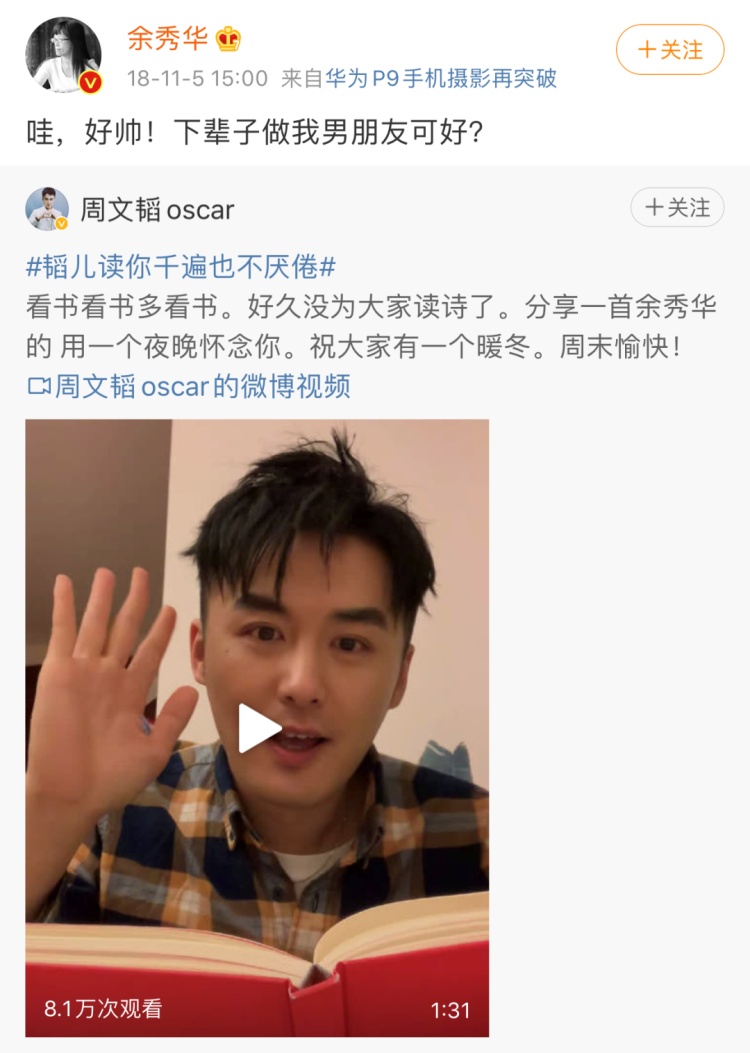Open the 华为P9手机摄影再突破 source link
The height and width of the screenshot is (1053, 750).
coord(441,78)
